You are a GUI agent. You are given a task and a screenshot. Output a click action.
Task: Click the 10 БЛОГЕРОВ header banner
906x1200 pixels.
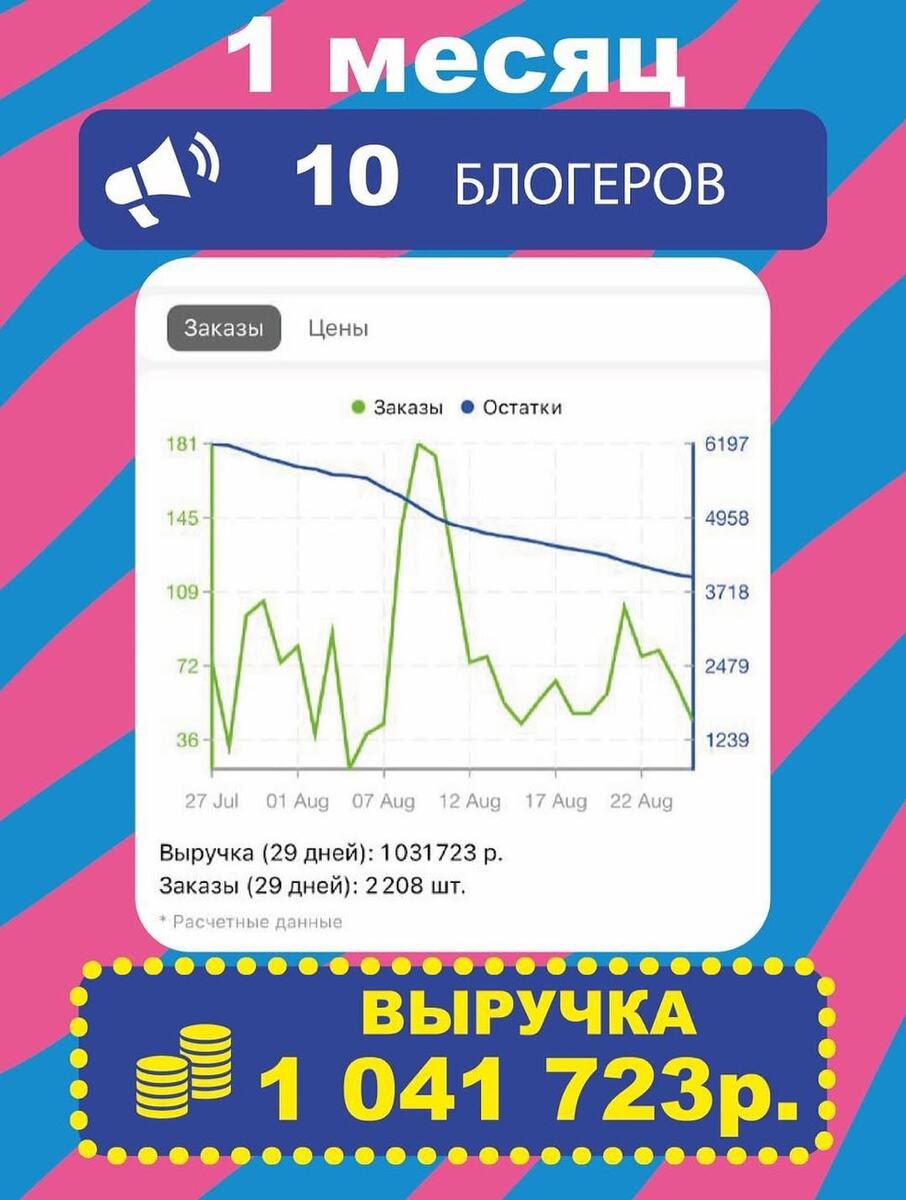[453, 180]
